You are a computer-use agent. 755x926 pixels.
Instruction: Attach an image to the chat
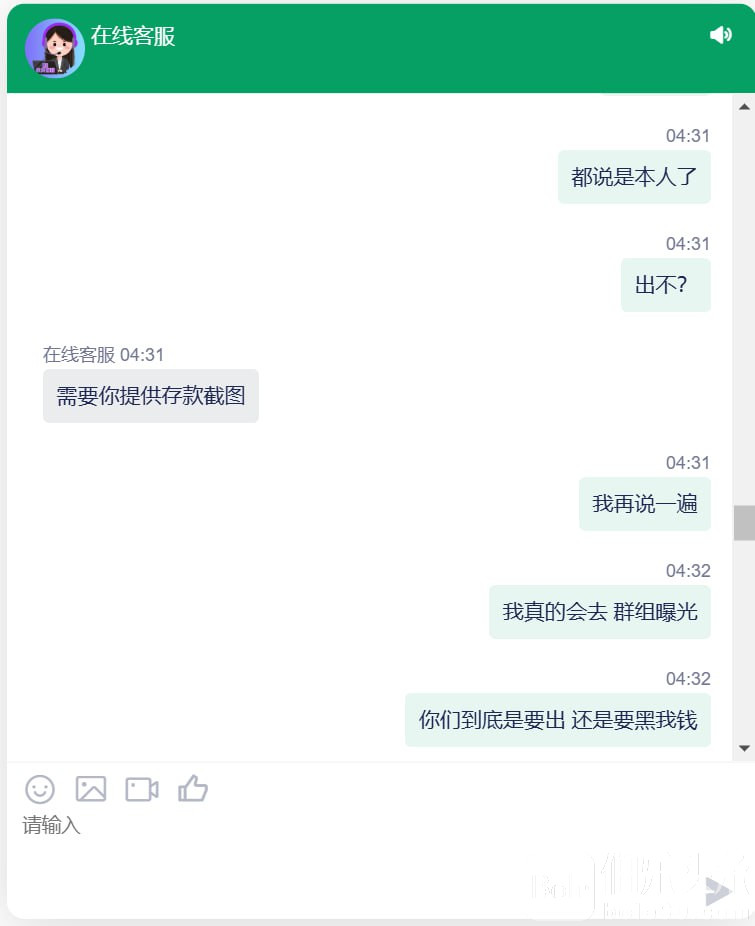coord(91,789)
